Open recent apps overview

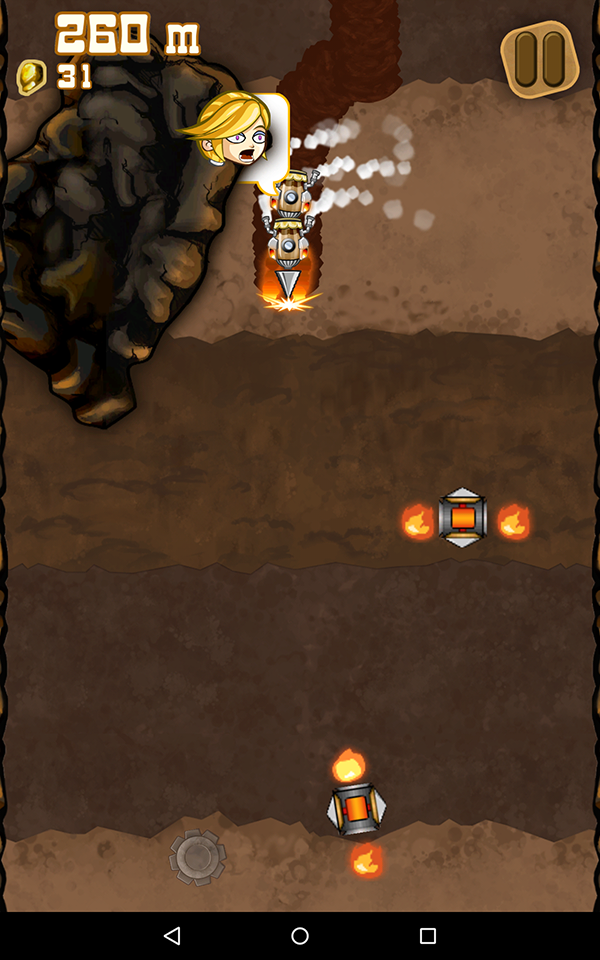click(x=428, y=936)
